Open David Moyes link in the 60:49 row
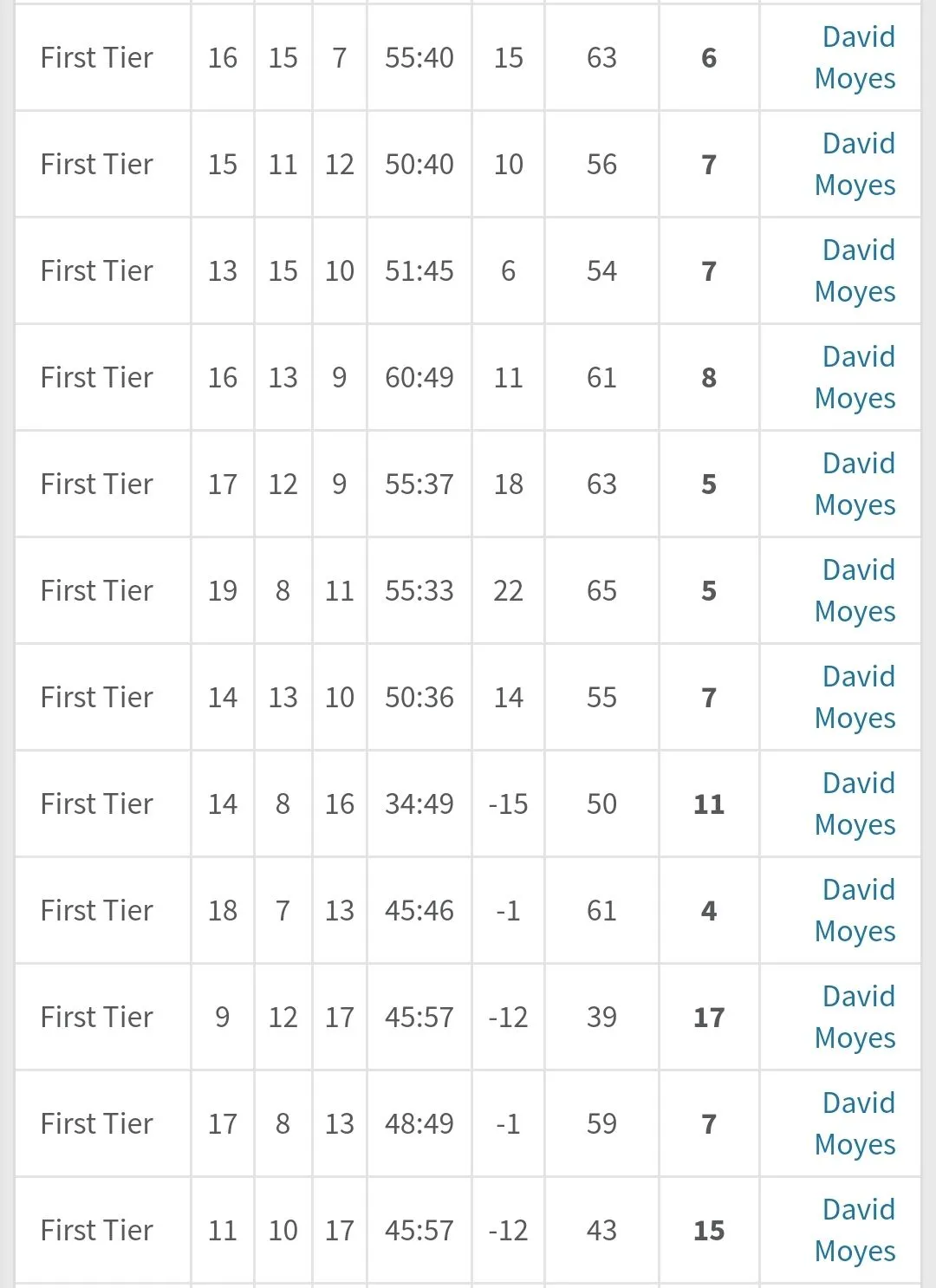Screen dimensions: 936x1288 click(856, 377)
